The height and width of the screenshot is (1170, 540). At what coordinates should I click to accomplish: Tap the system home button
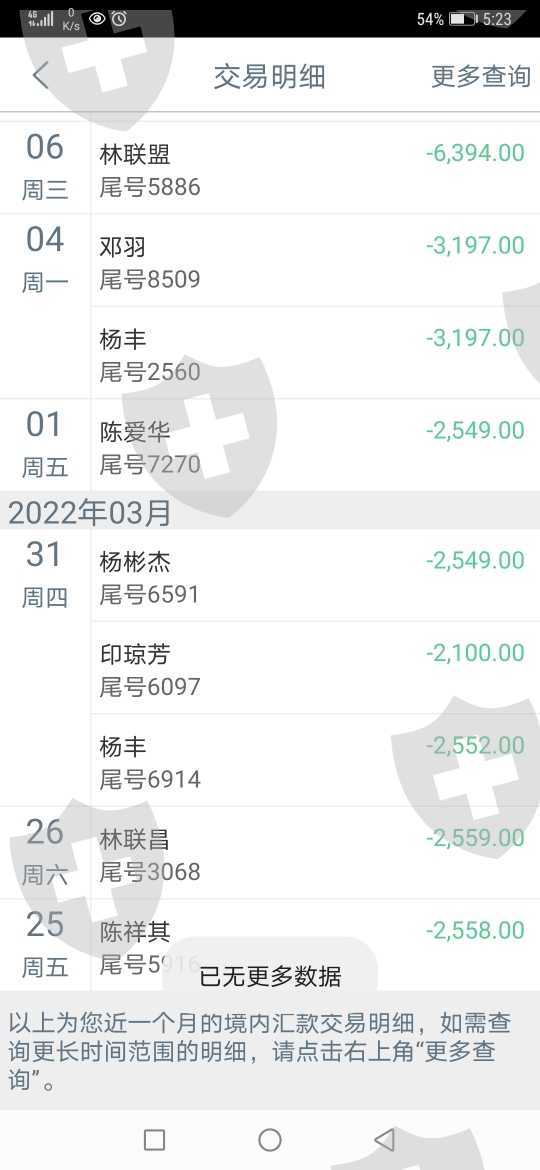270,1139
